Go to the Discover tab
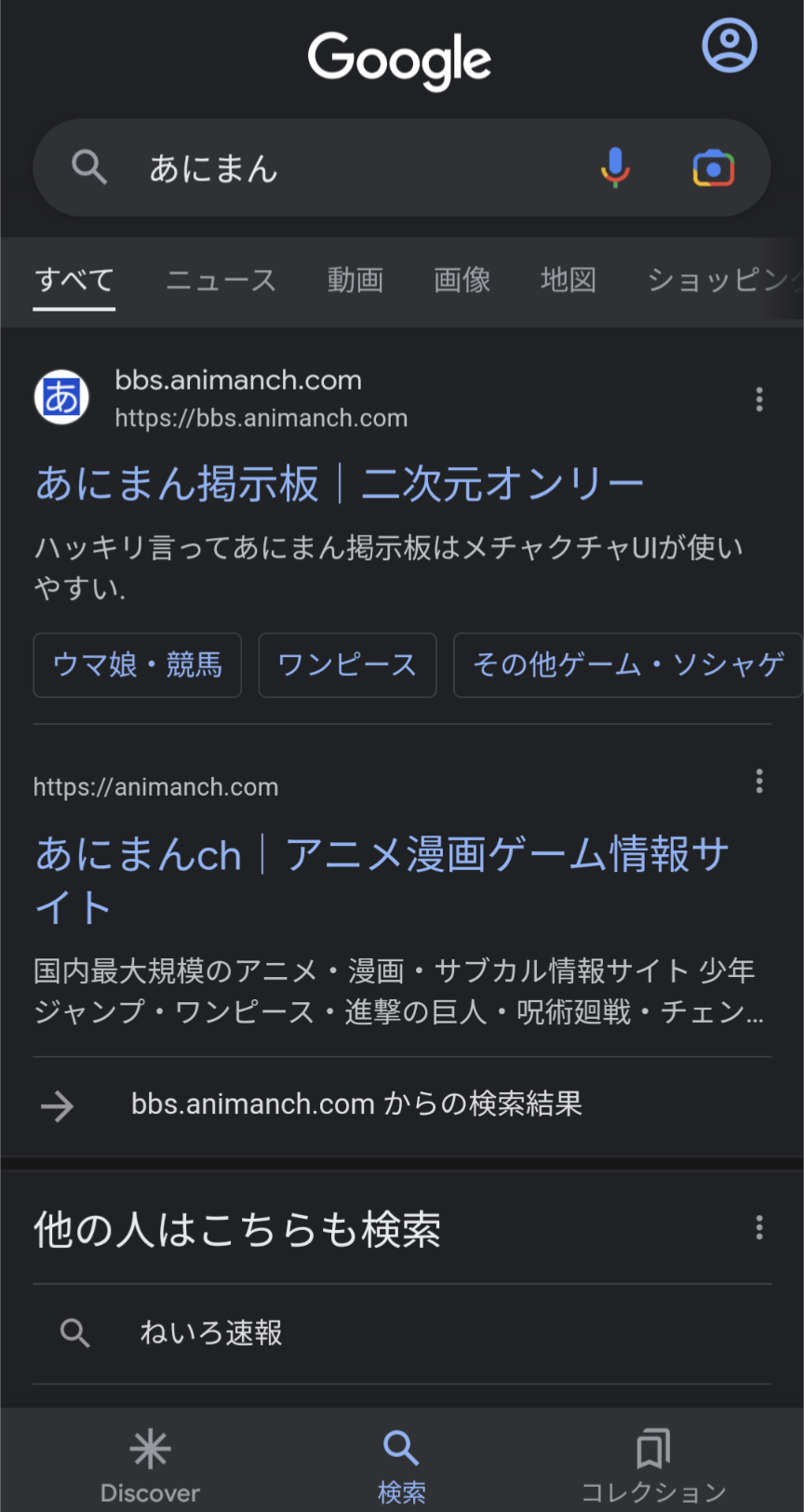Image resolution: width=804 pixels, height=1512 pixels. pos(150,1463)
